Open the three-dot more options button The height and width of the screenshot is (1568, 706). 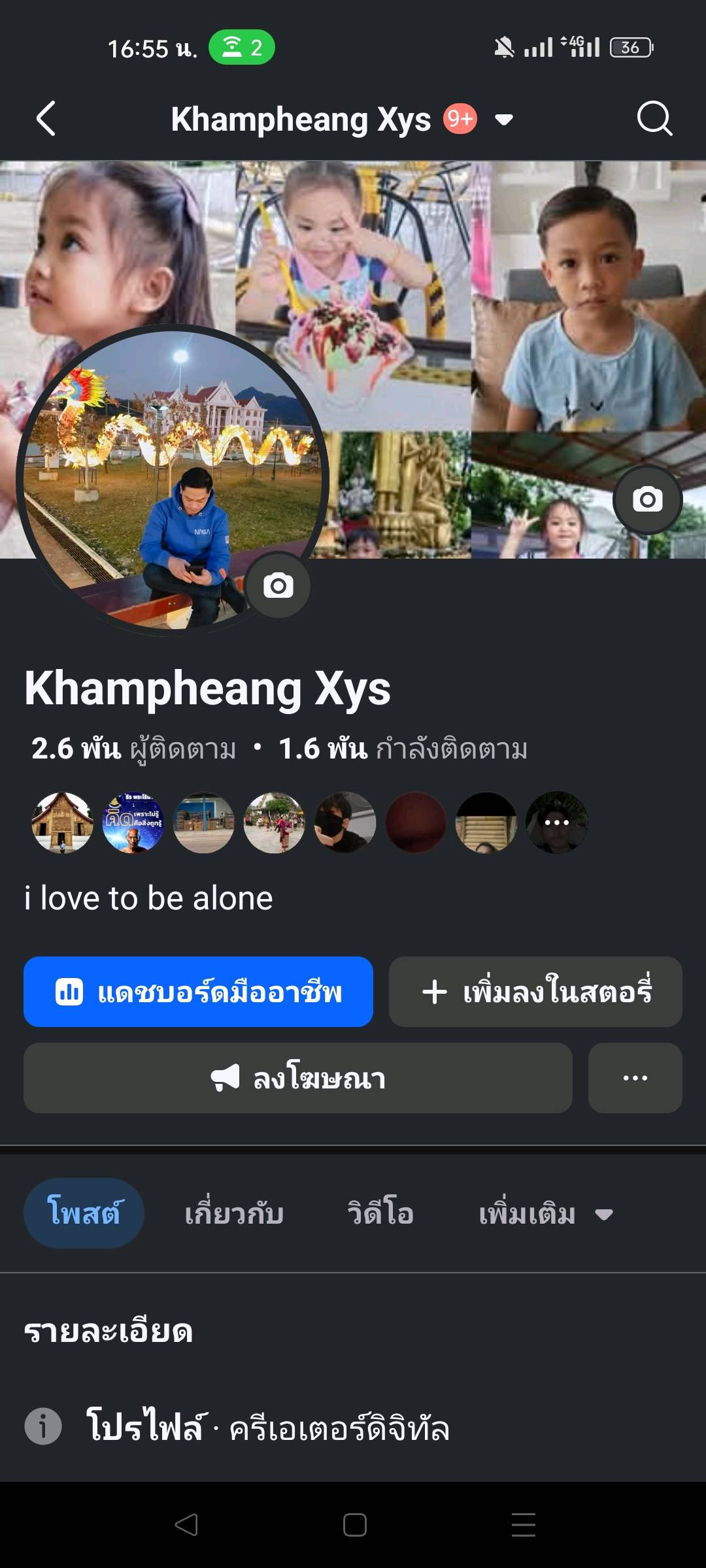(635, 1078)
